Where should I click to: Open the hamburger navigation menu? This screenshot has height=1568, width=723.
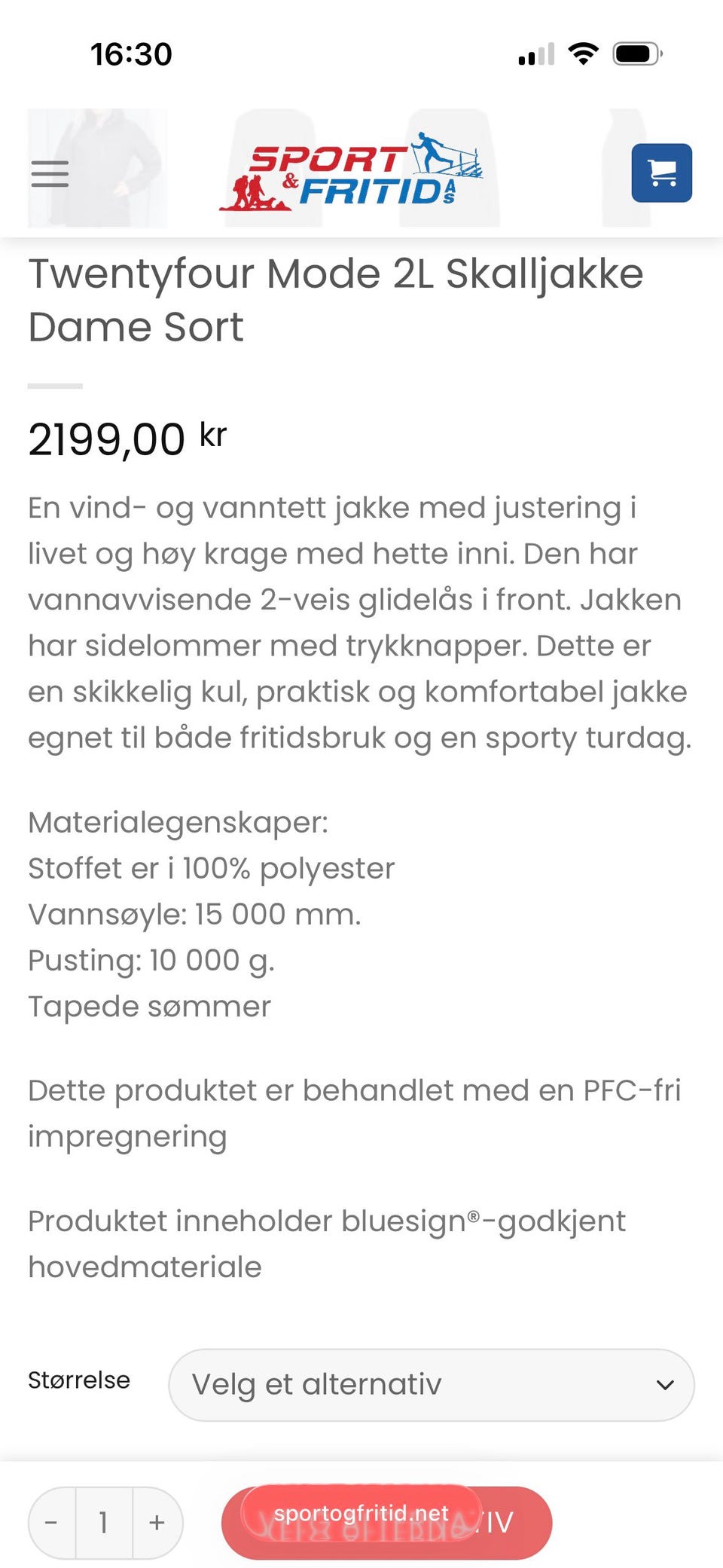(48, 173)
